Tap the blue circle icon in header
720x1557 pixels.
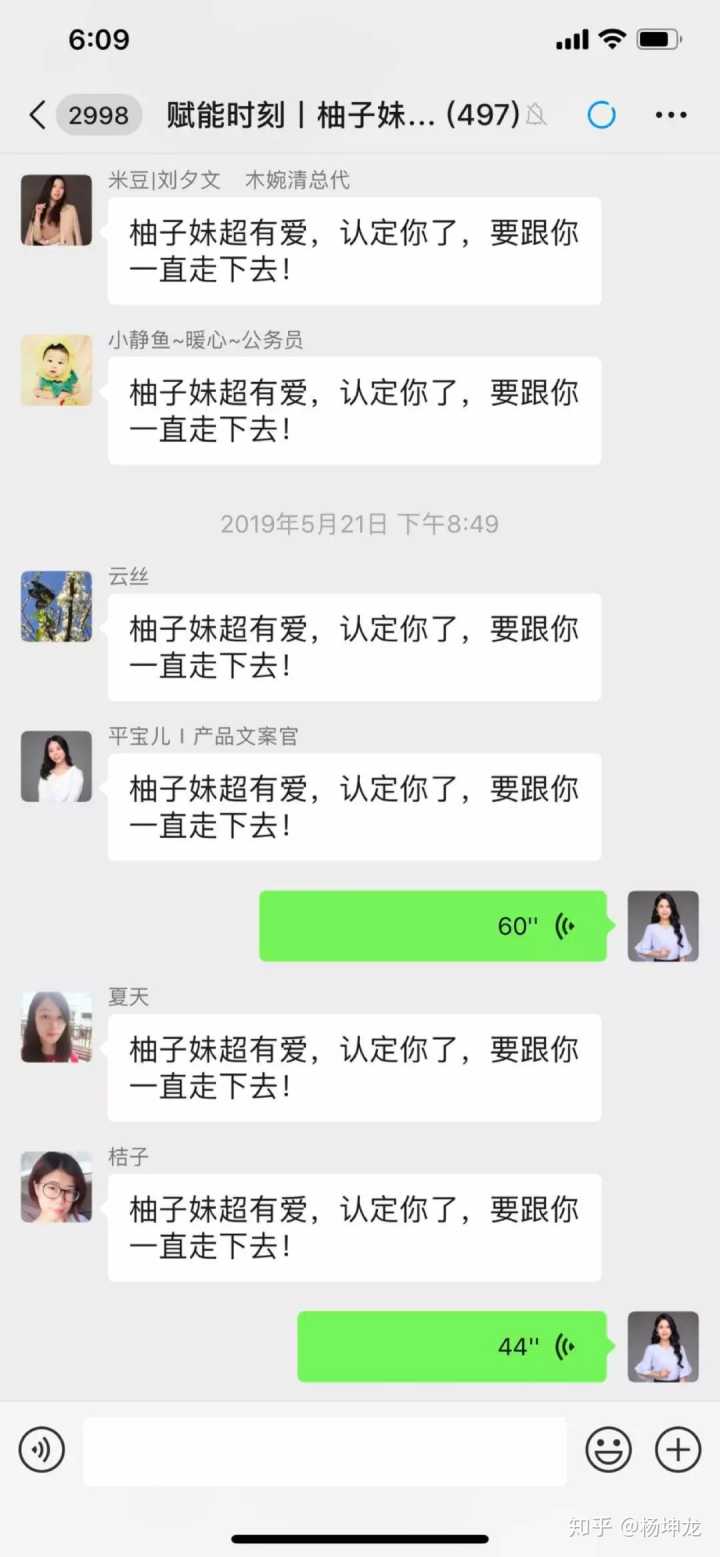coord(601,116)
